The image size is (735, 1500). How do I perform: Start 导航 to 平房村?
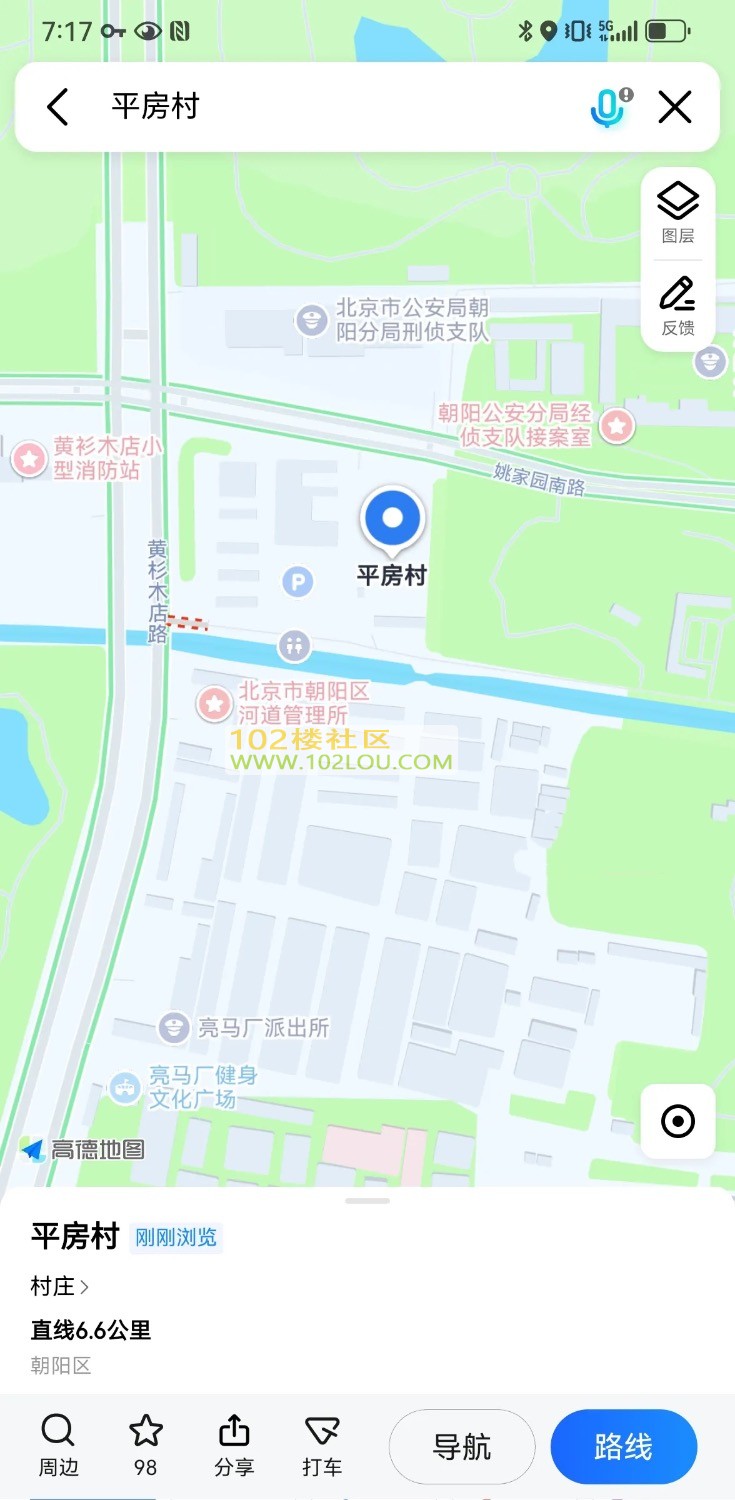coord(462,1446)
